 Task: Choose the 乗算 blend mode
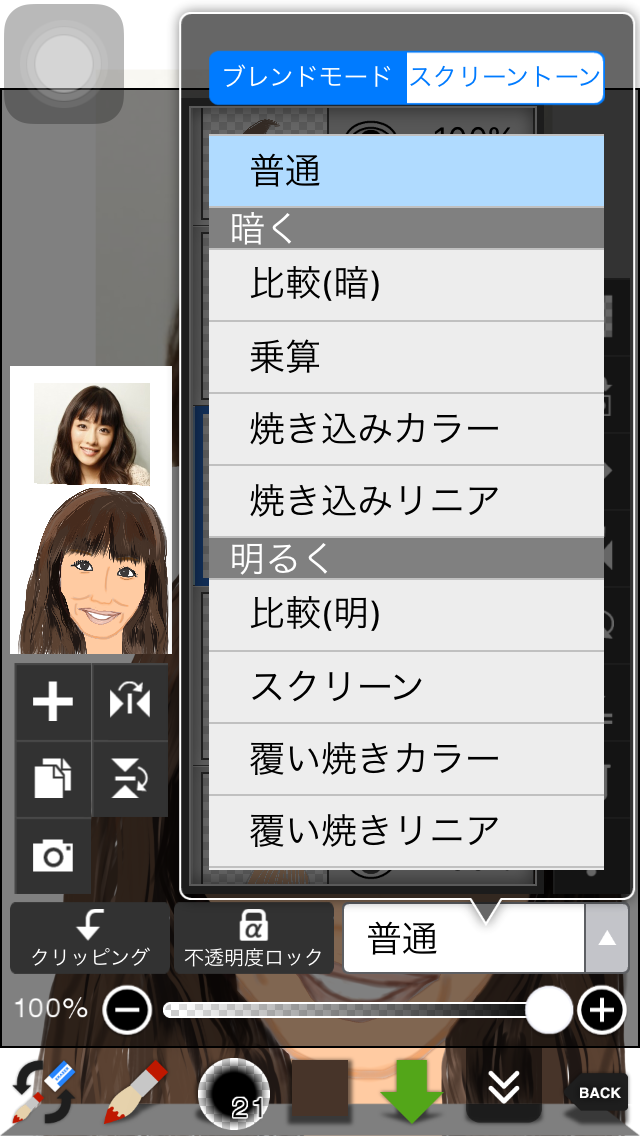tap(406, 357)
